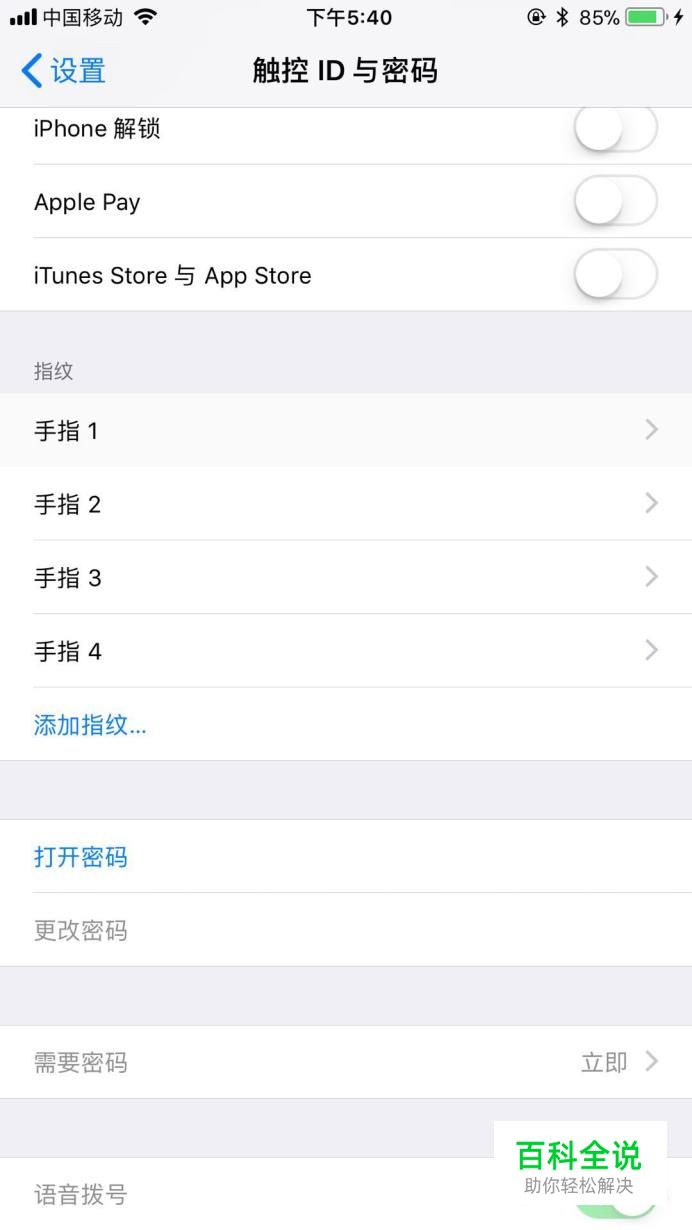Open the 手指 1 fingerprint
The width and height of the screenshot is (692, 1230).
346,430
